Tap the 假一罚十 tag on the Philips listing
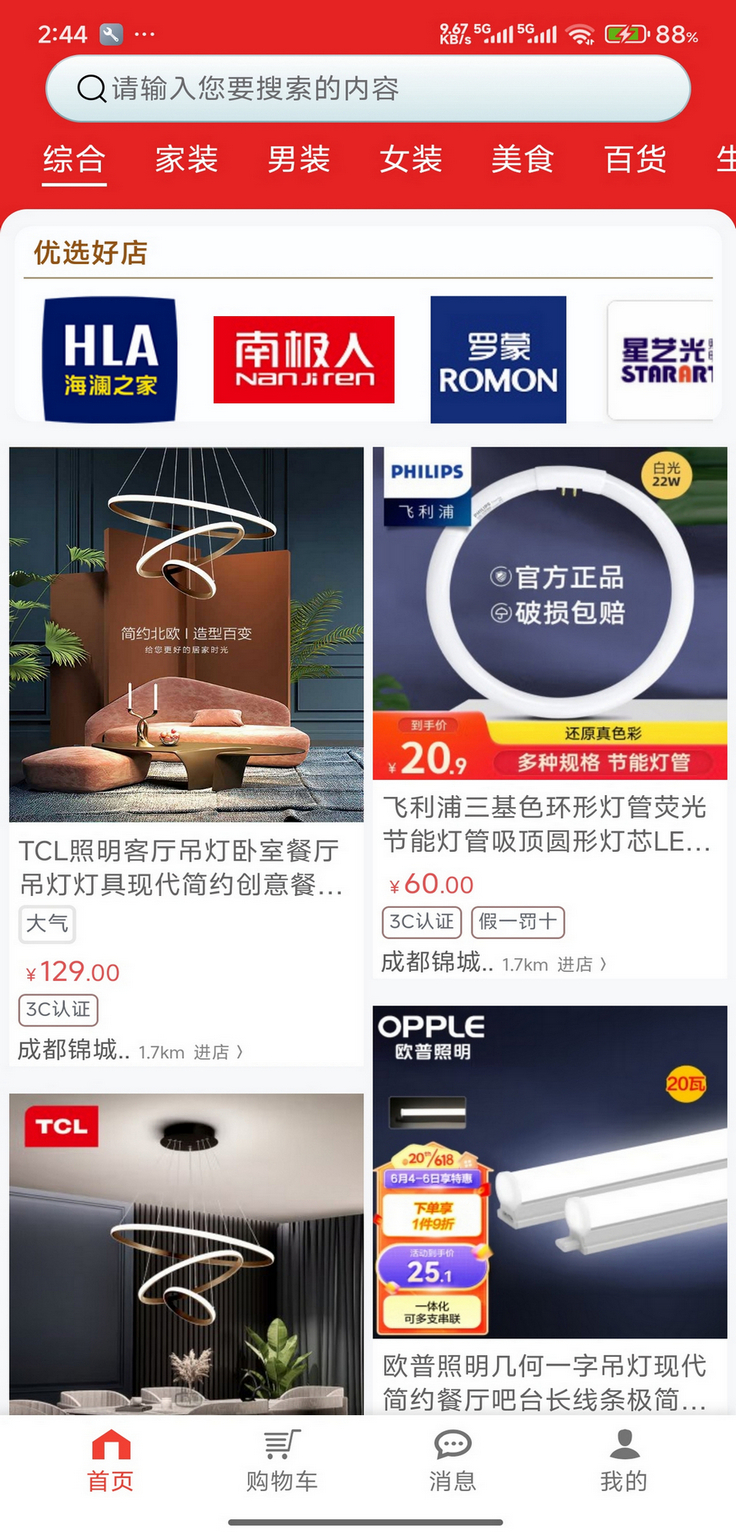This screenshot has width=736, height=1536. click(x=518, y=922)
